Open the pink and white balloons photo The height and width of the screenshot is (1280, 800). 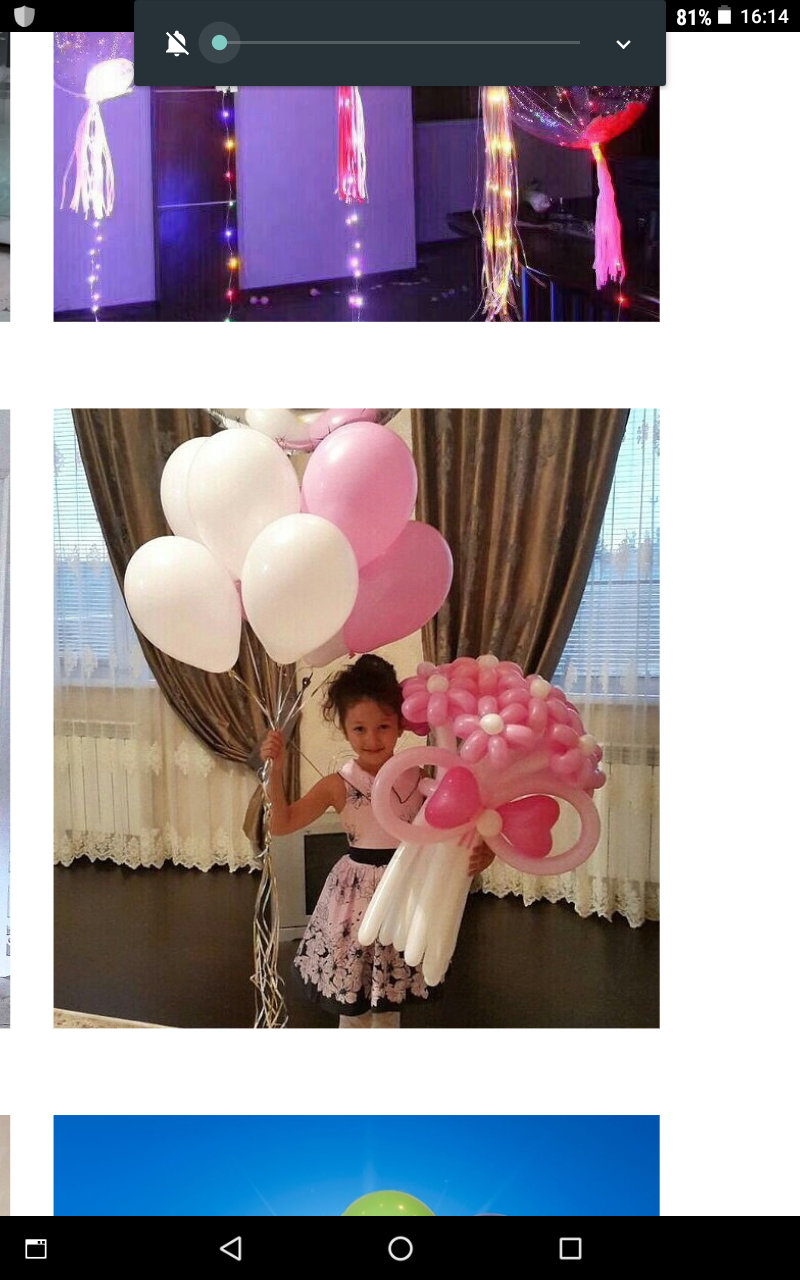click(x=356, y=717)
